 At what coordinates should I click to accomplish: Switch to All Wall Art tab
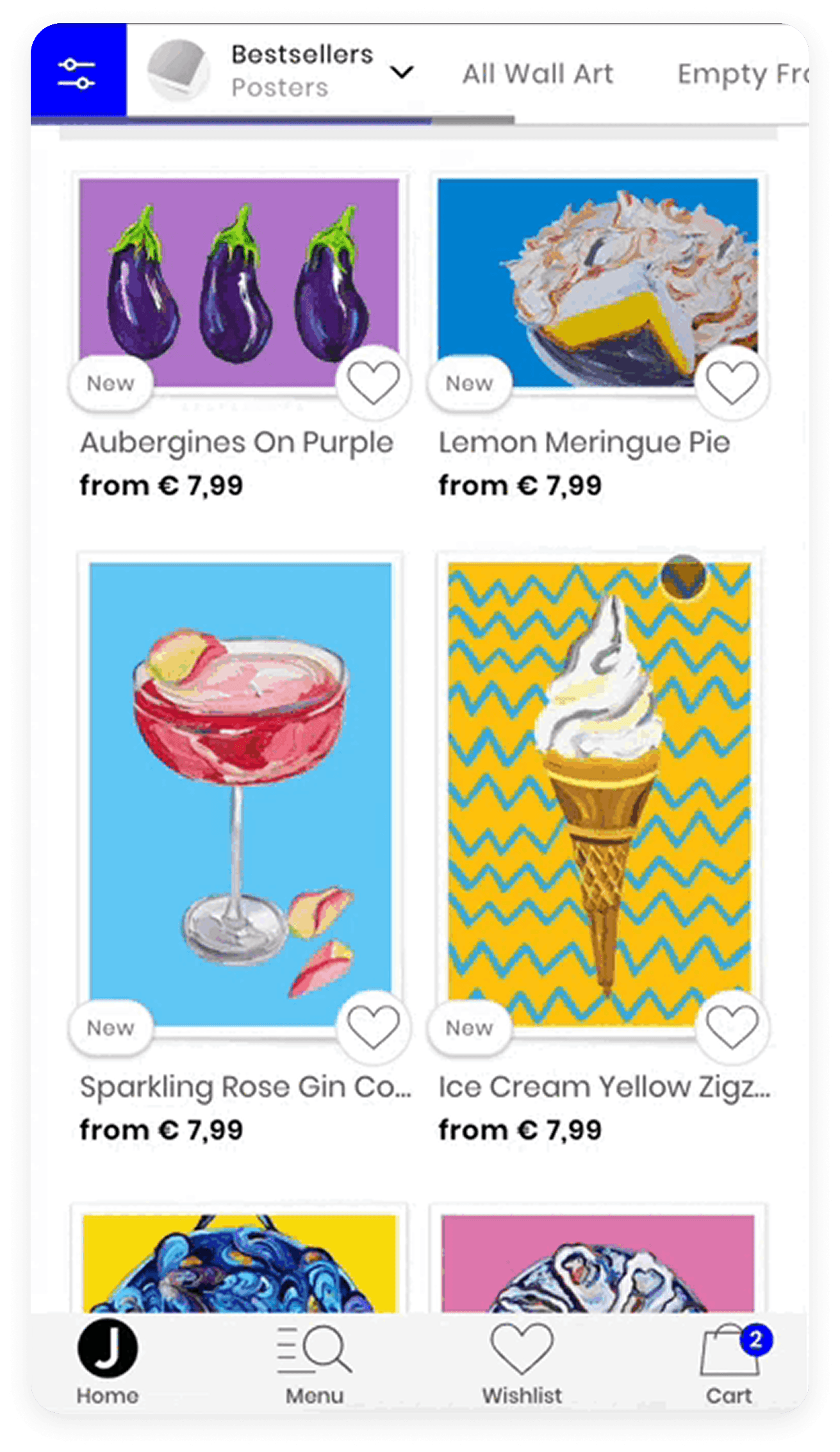538,74
